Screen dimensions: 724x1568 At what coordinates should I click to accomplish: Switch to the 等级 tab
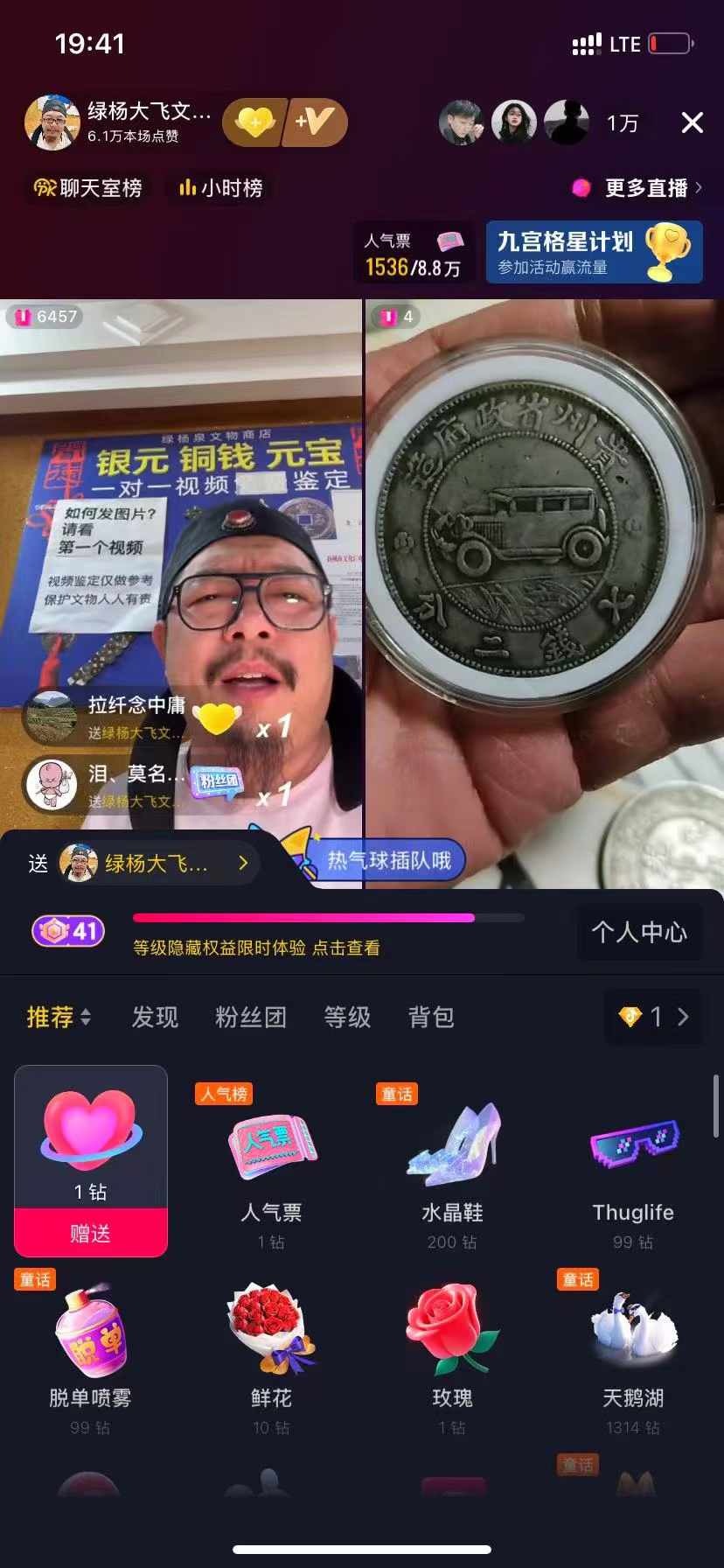347,1017
